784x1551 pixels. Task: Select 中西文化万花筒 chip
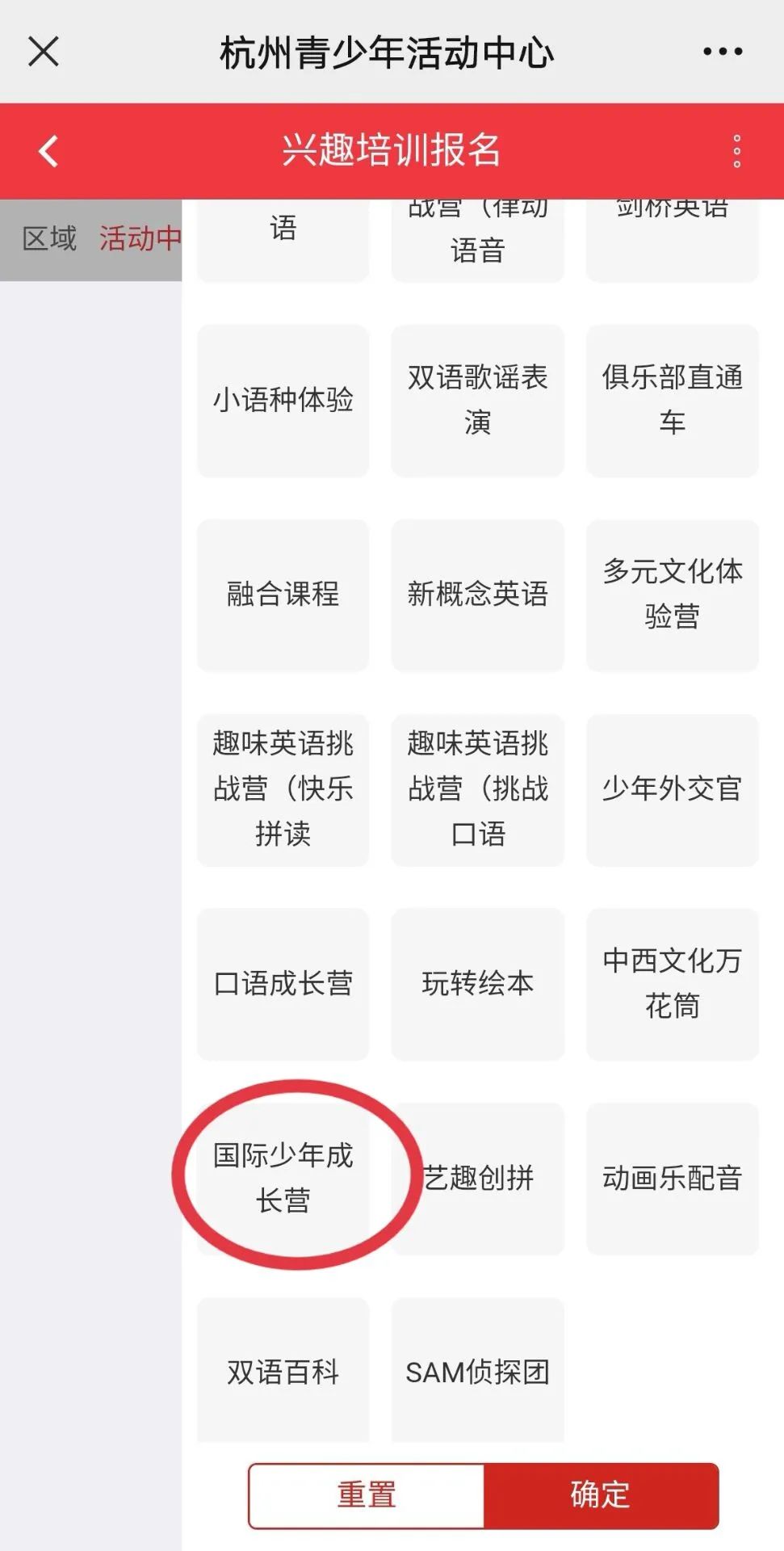tap(672, 984)
